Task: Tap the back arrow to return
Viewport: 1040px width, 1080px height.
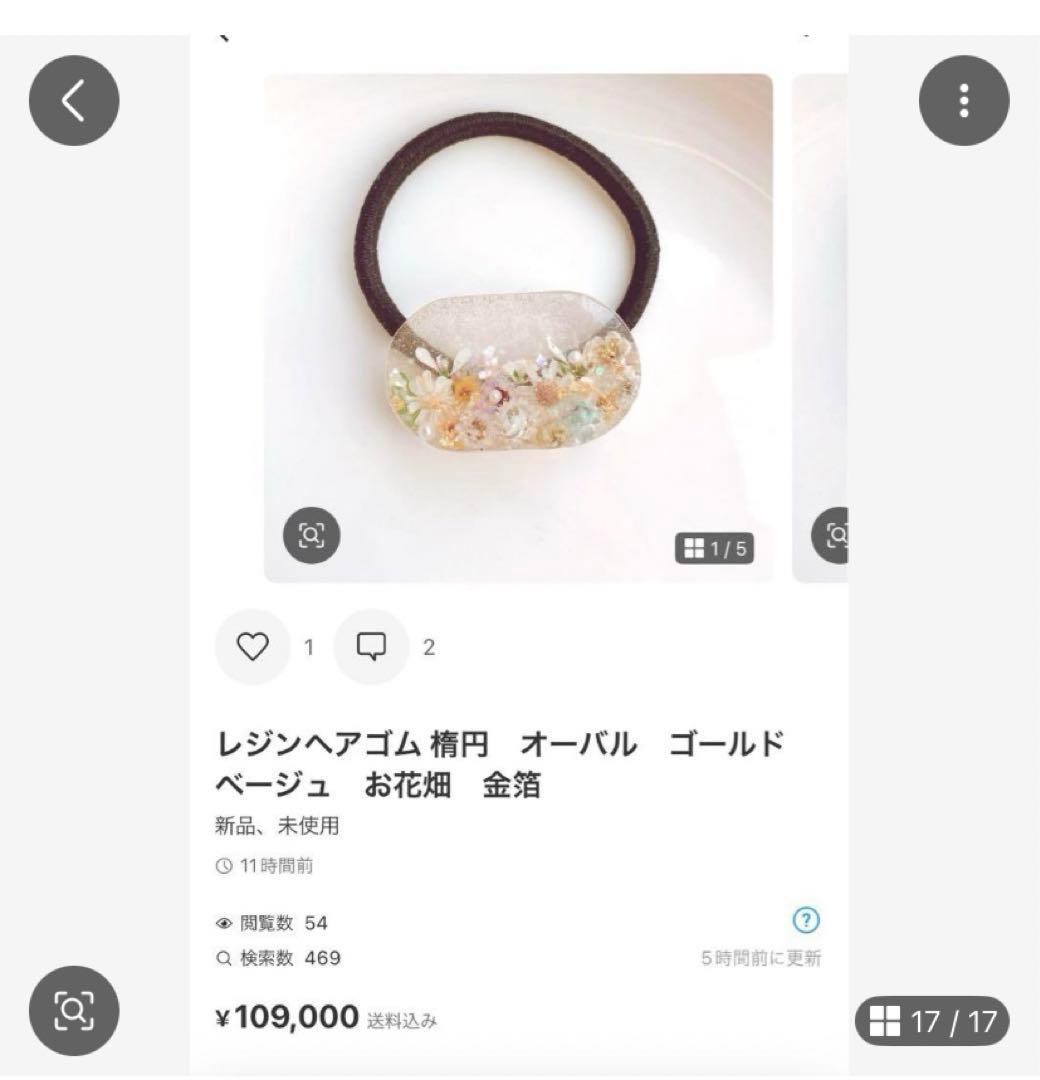Action: coord(74,100)
